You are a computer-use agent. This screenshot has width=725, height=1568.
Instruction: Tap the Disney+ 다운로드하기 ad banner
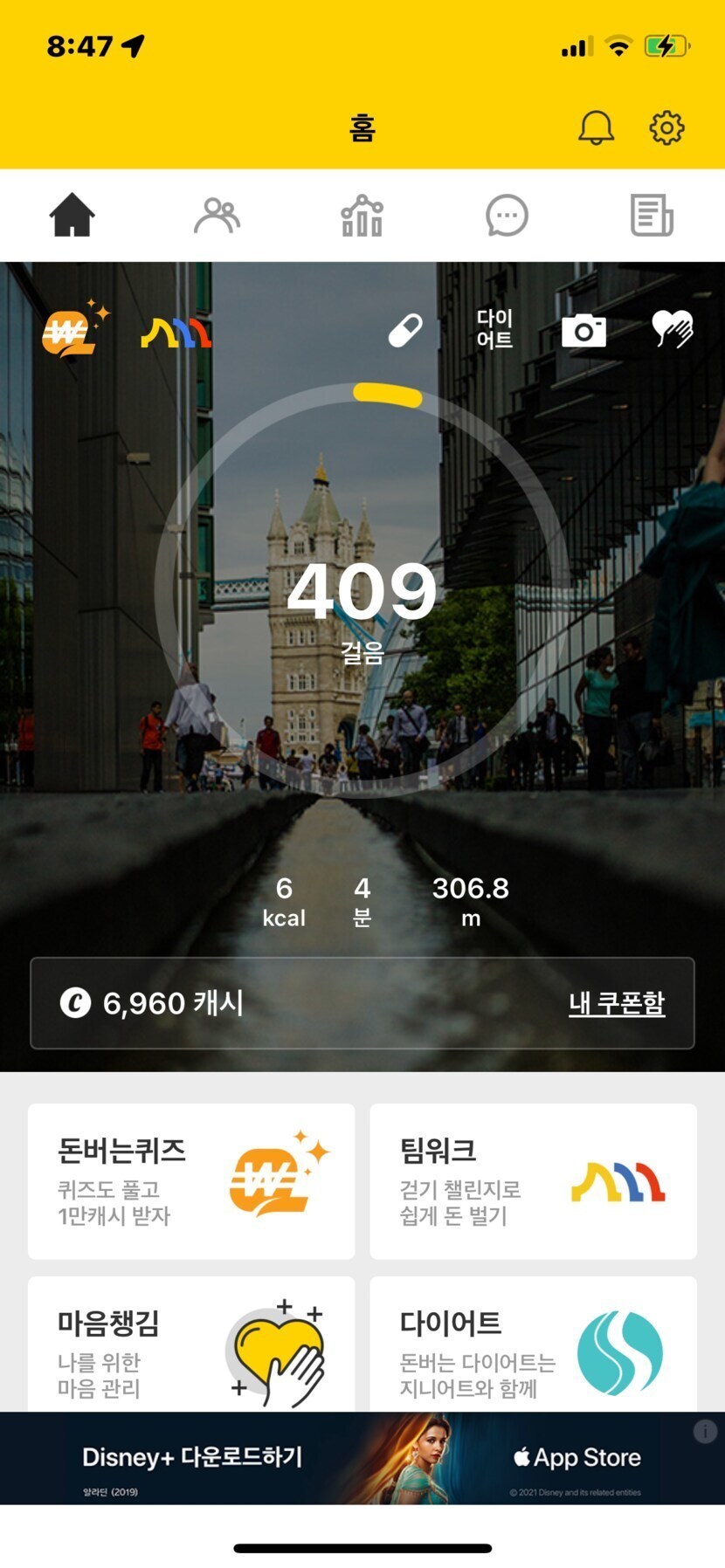[x=349, y=1458]
